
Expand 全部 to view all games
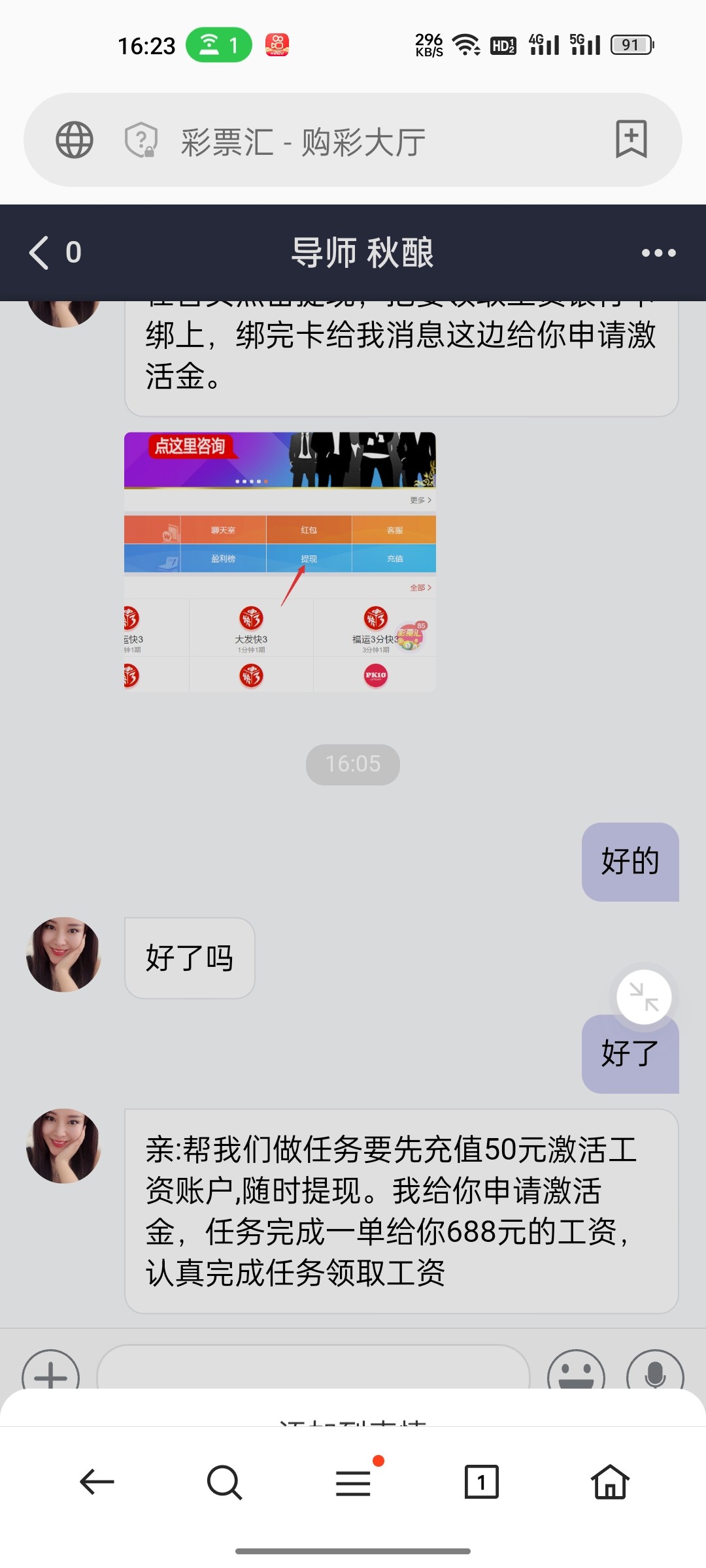tap(419, 587)
